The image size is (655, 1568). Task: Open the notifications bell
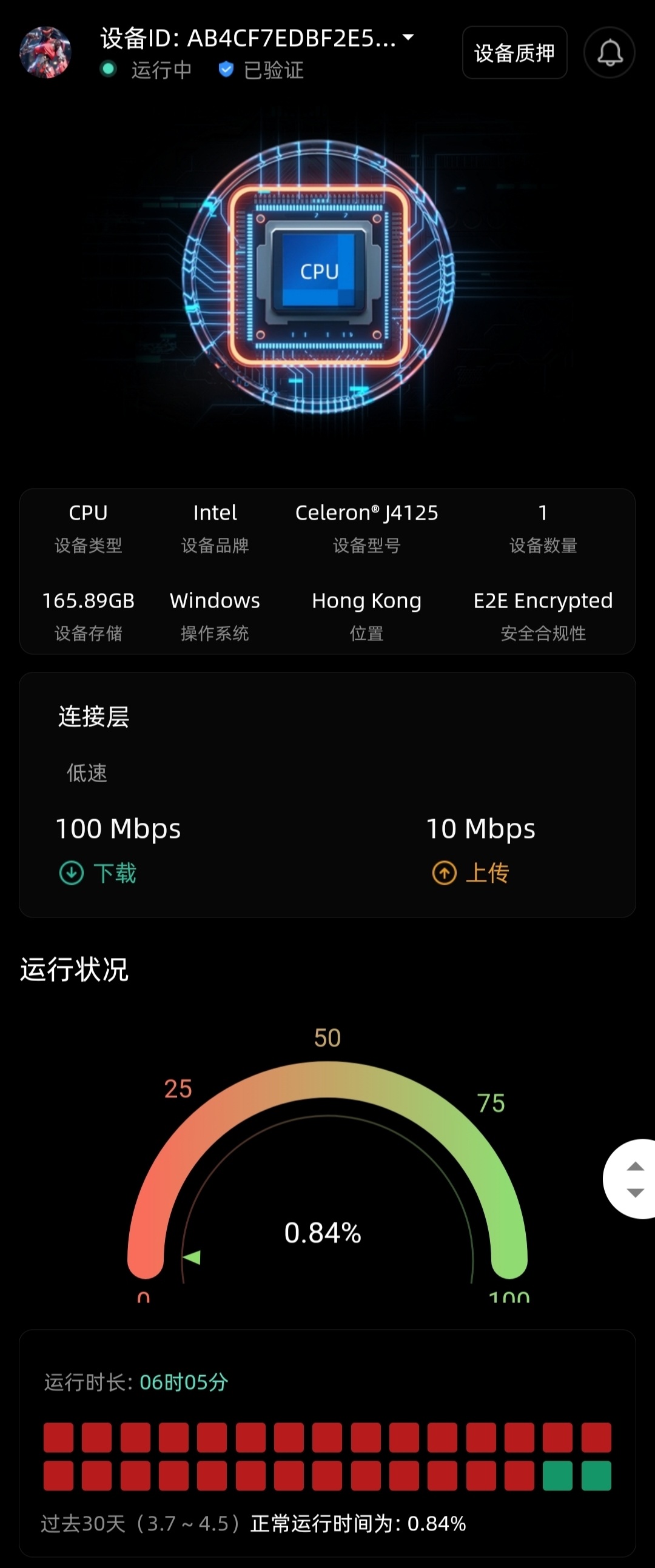(x=610, y=53)
